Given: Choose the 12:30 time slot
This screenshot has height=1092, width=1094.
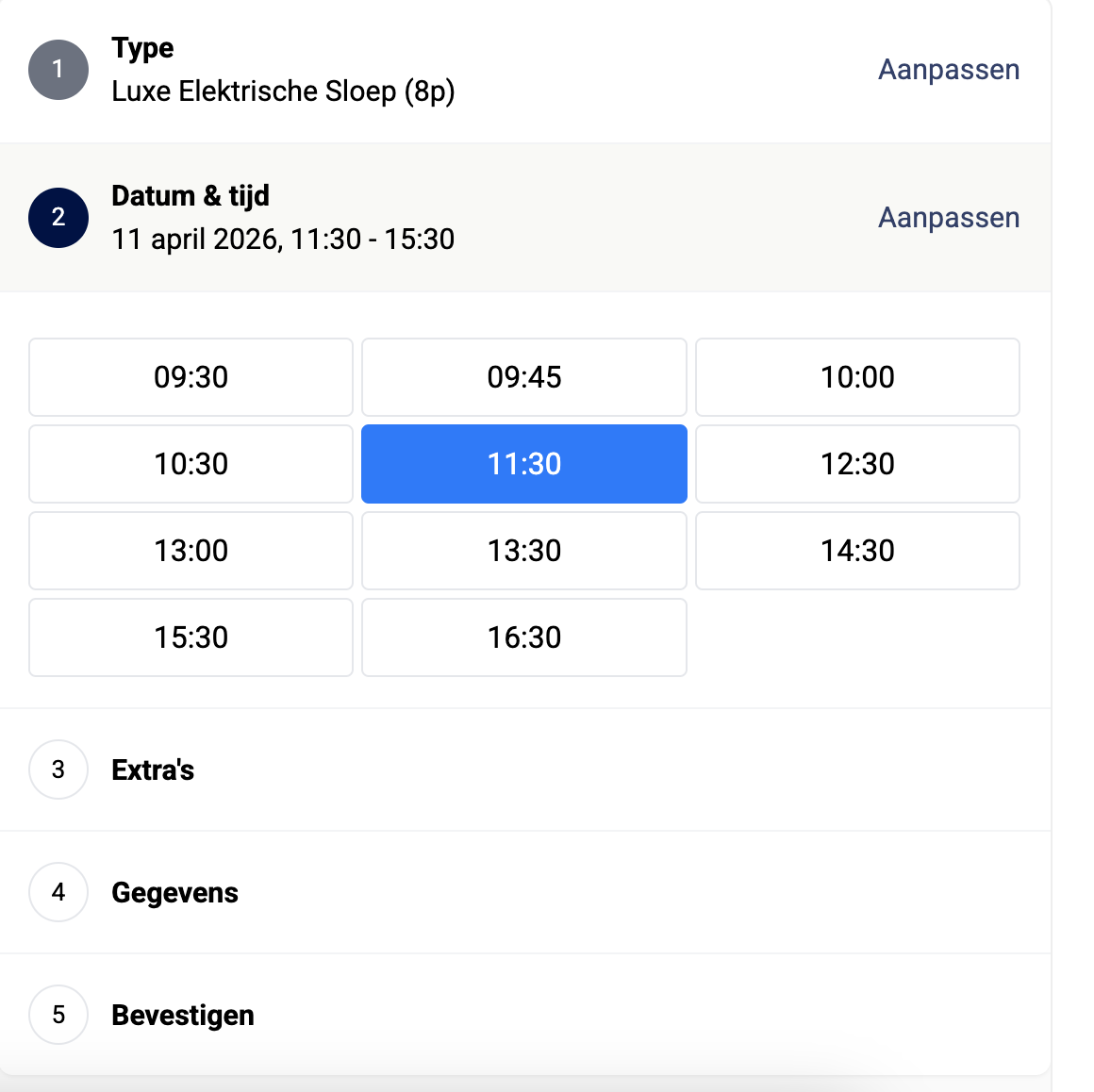Looking at the screenshot, I should click(857, 464).
